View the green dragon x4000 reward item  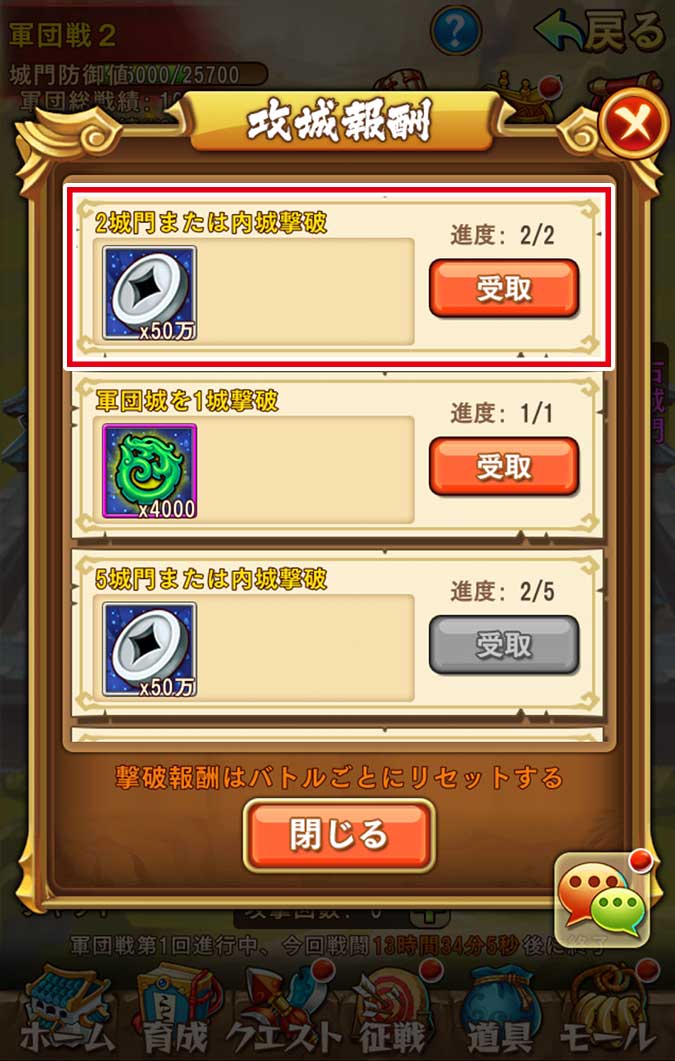click(x=149, y=471)
